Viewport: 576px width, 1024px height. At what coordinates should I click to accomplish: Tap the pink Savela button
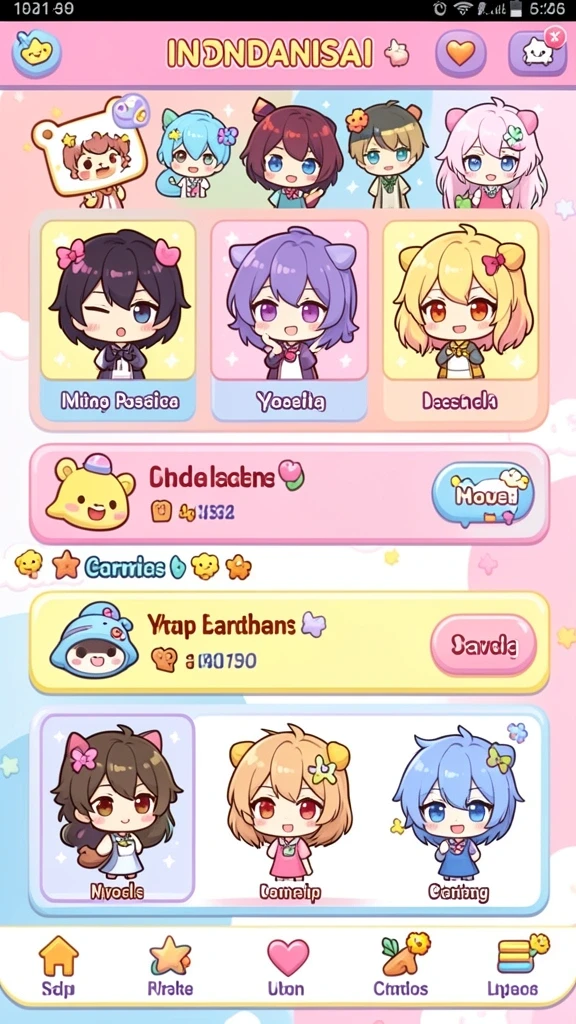483,645
